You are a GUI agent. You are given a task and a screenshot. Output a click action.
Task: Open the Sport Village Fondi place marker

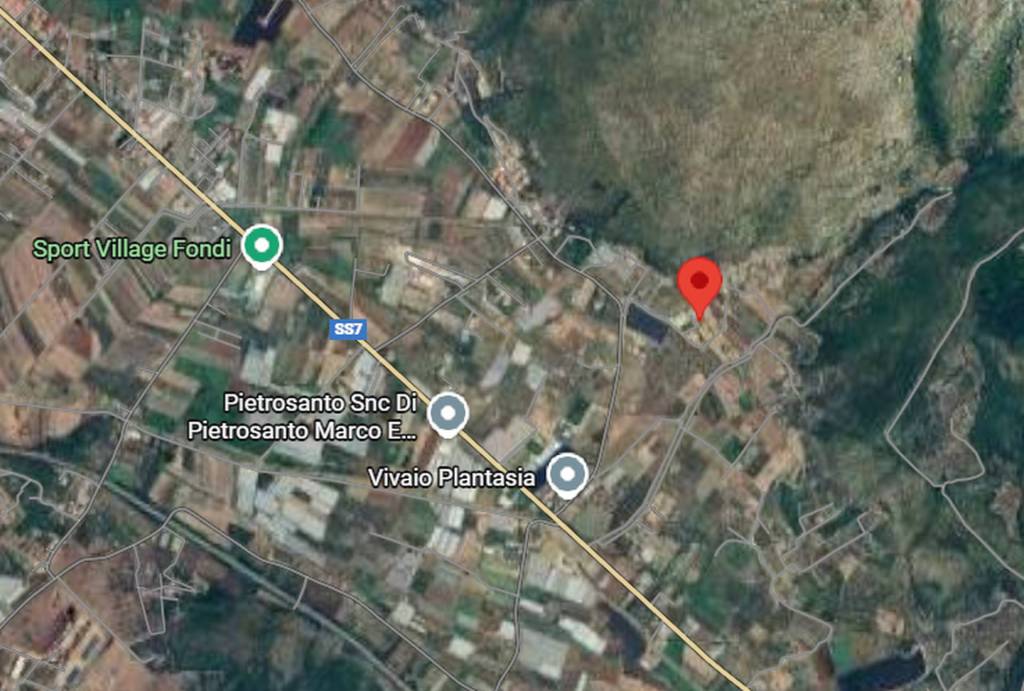(261, 245)
